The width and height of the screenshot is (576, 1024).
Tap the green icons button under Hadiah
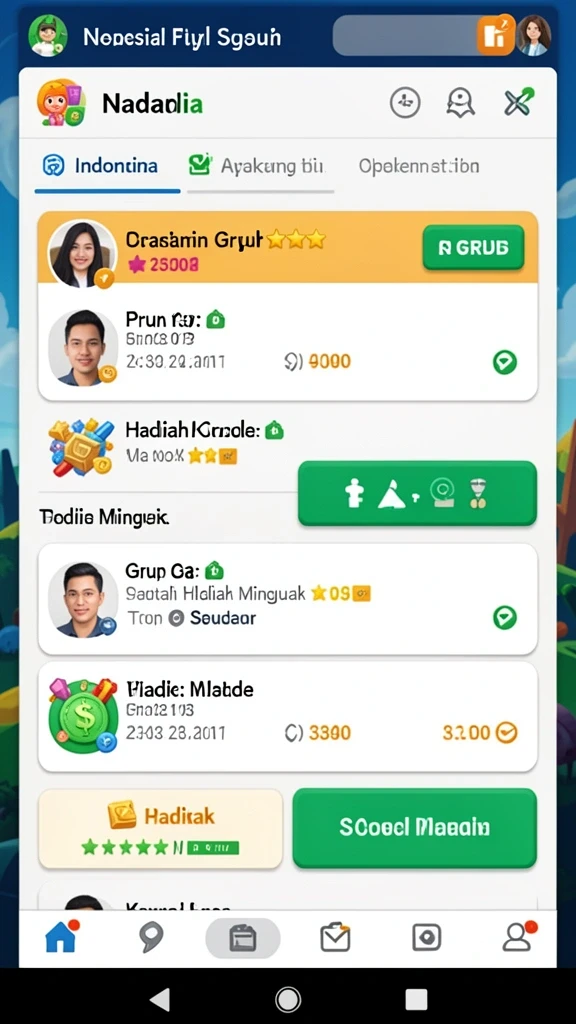coord(417,493)
